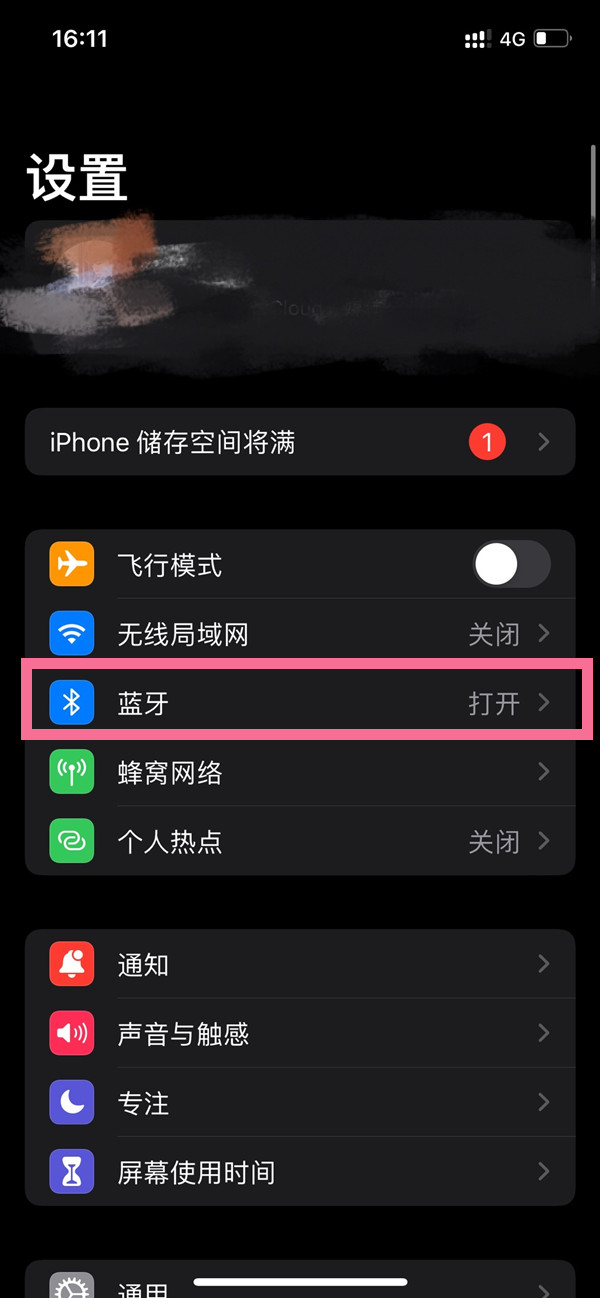Image resolution: width=600 pixels, height=1298 pixels.
Task: Open 蓝牙 settings
Action: [x=300, y=703]
